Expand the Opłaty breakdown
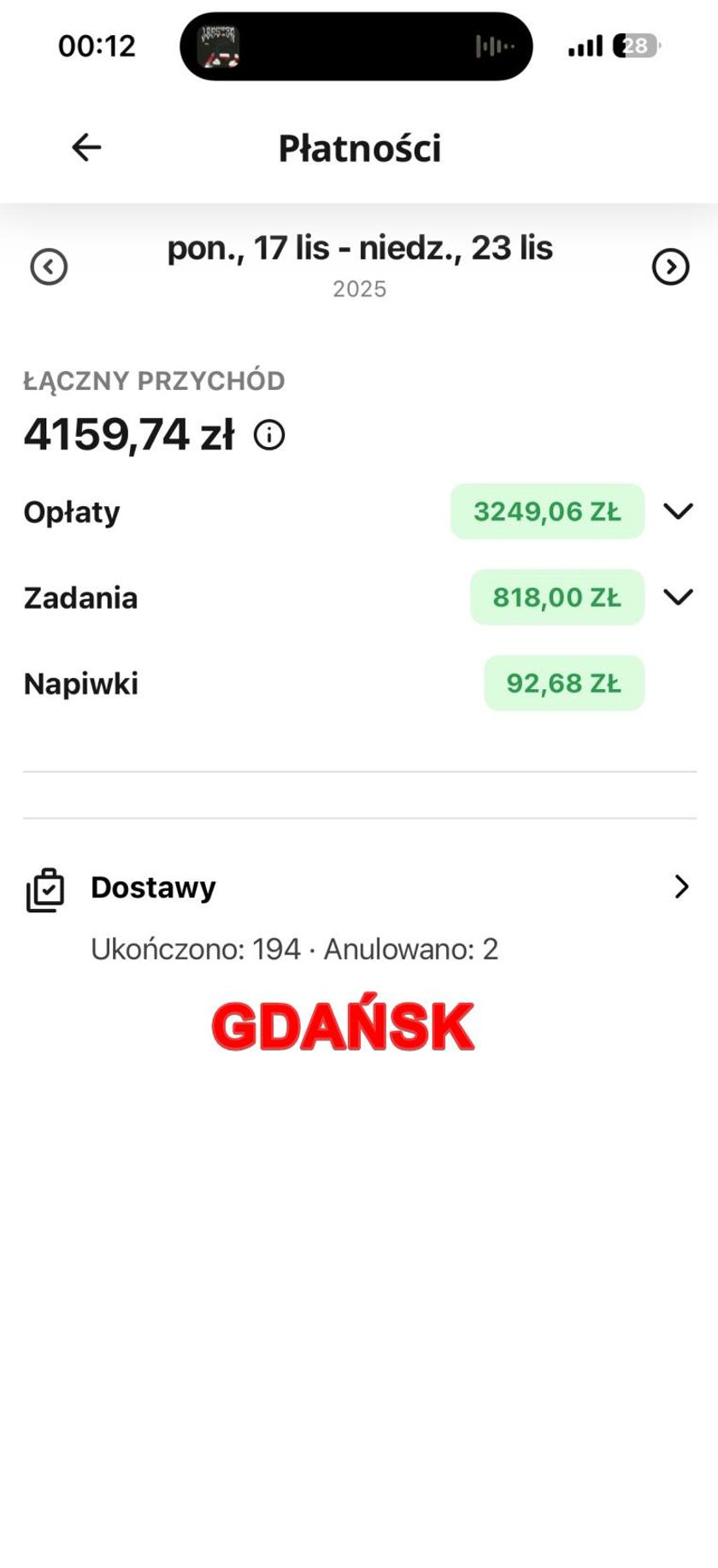Viewport: 718px width, 1568px height. (678, 511)
